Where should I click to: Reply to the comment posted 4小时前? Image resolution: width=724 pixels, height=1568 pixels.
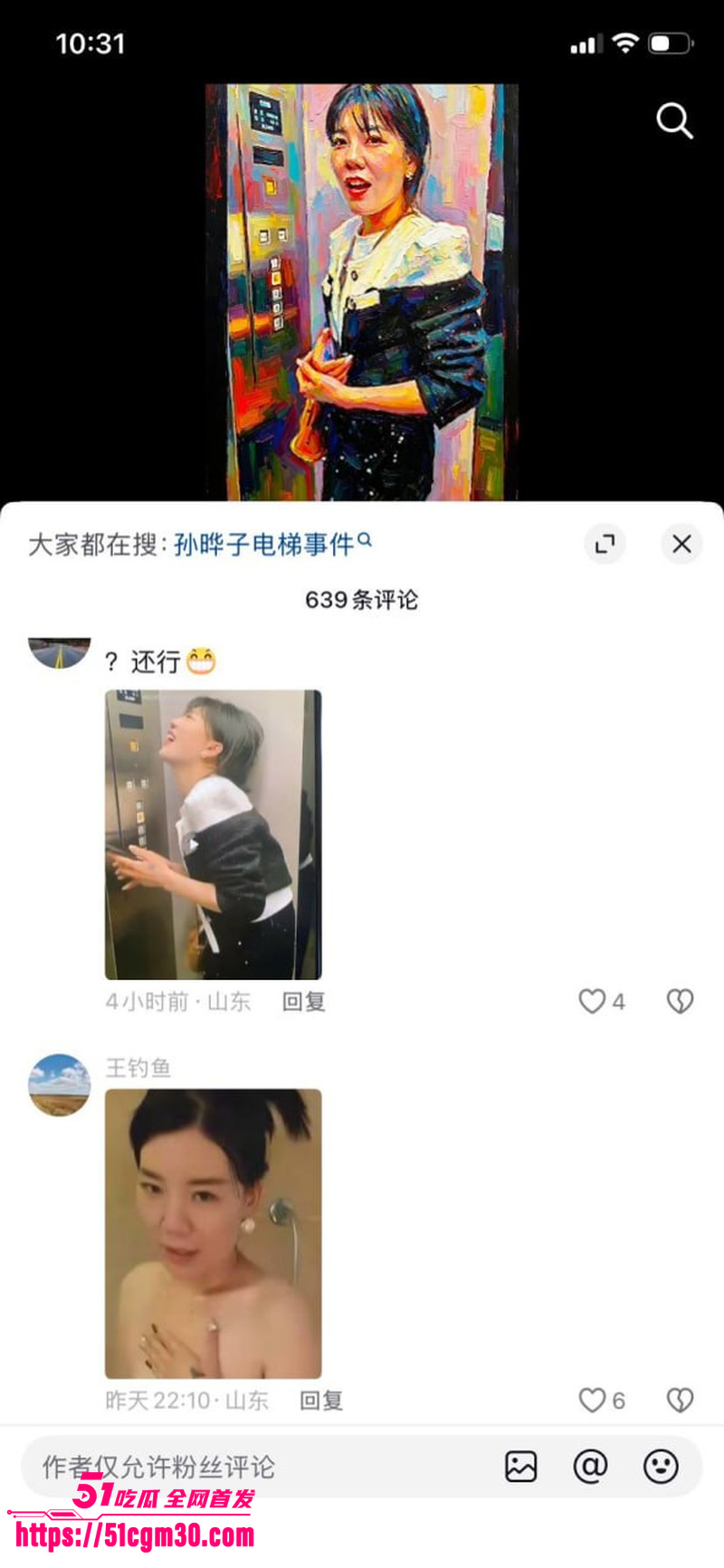point(304,1002)
